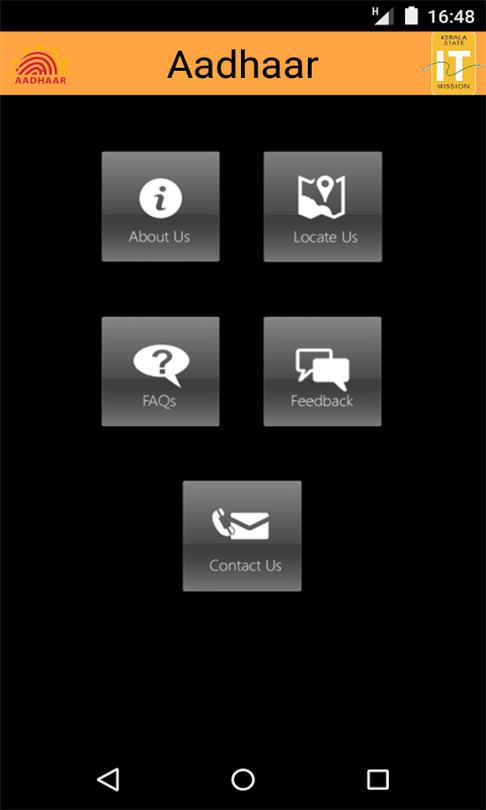486x810 pixels.
Task: Open the About Us tile
Action: 161,207
